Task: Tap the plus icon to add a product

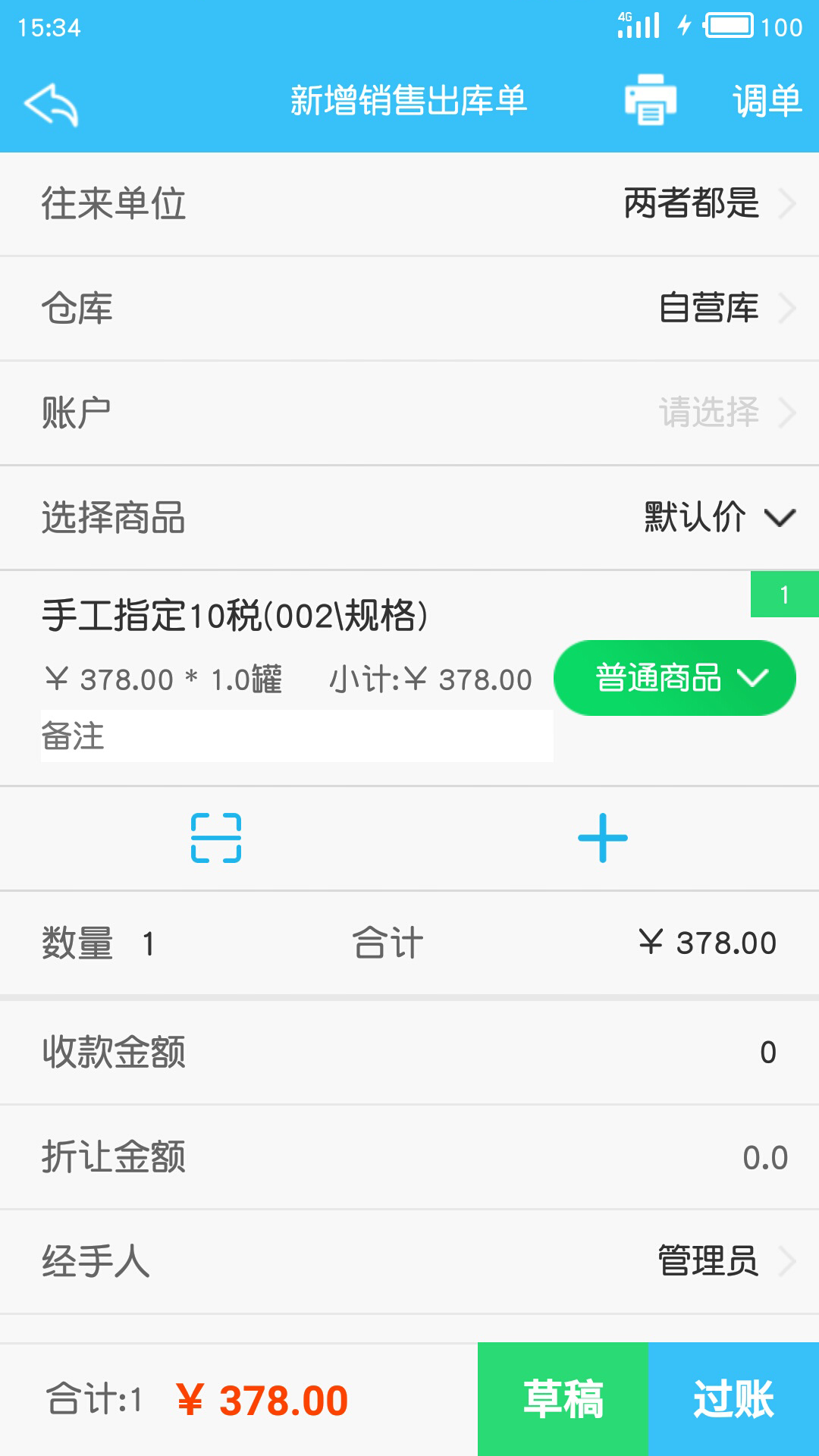Action: [x=603, y=838]
